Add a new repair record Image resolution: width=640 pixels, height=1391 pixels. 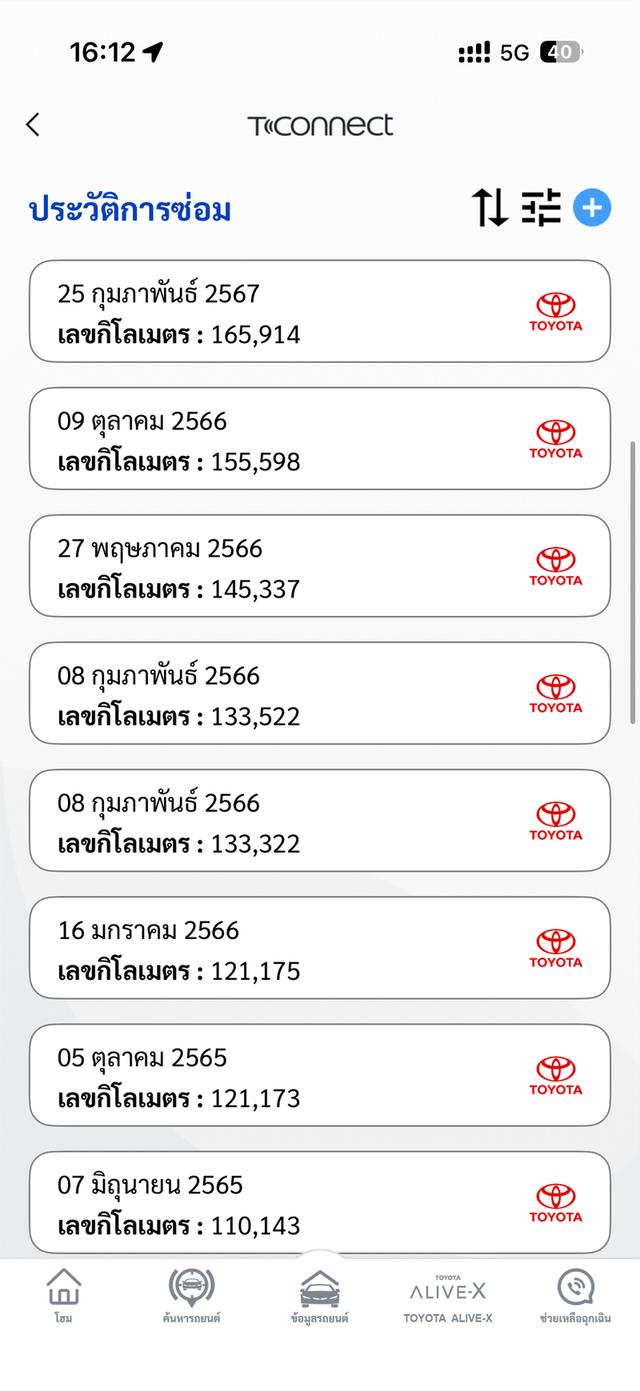click(592, 208)
